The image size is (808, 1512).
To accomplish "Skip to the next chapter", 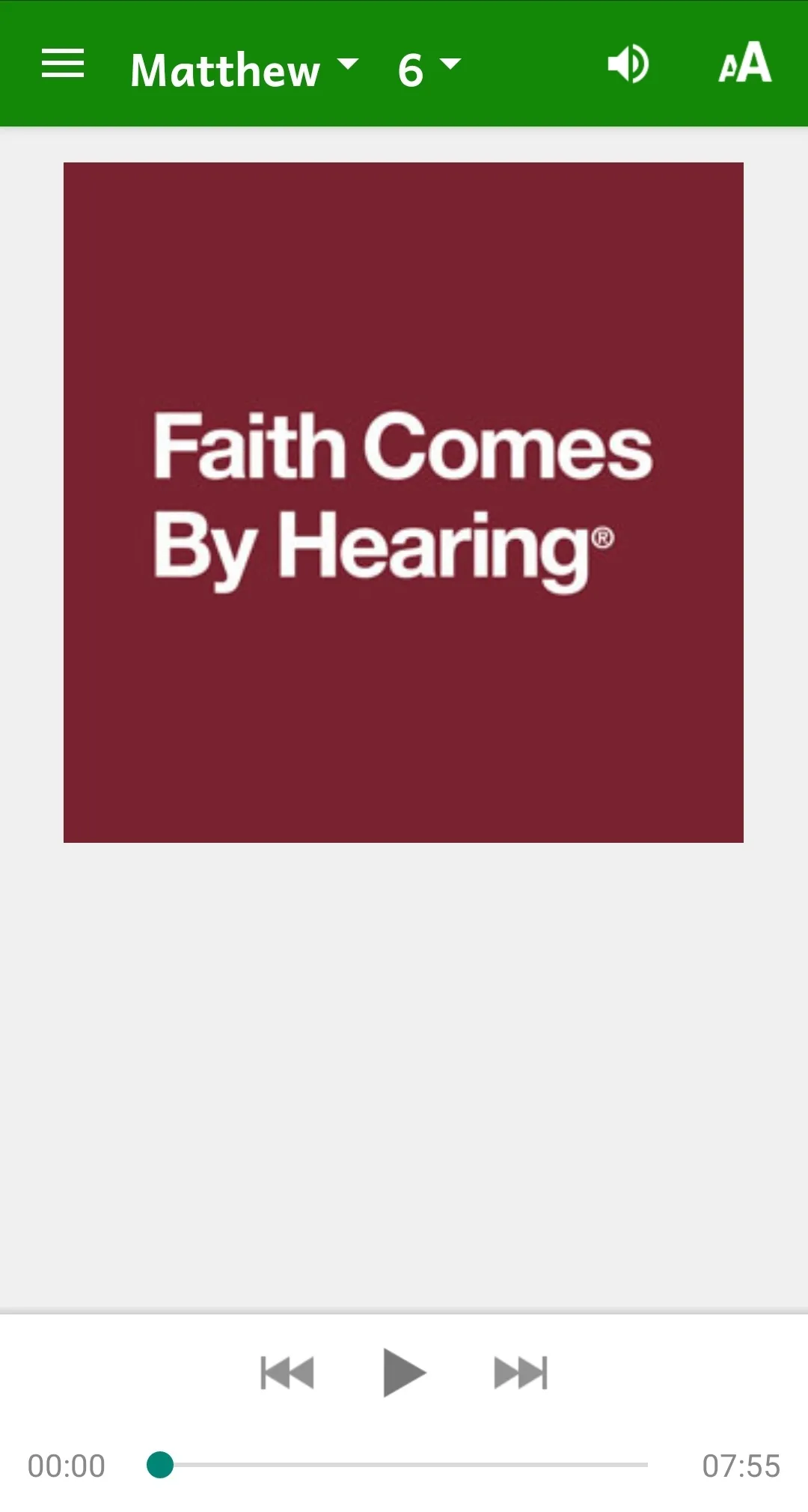I will [521, 1373].
